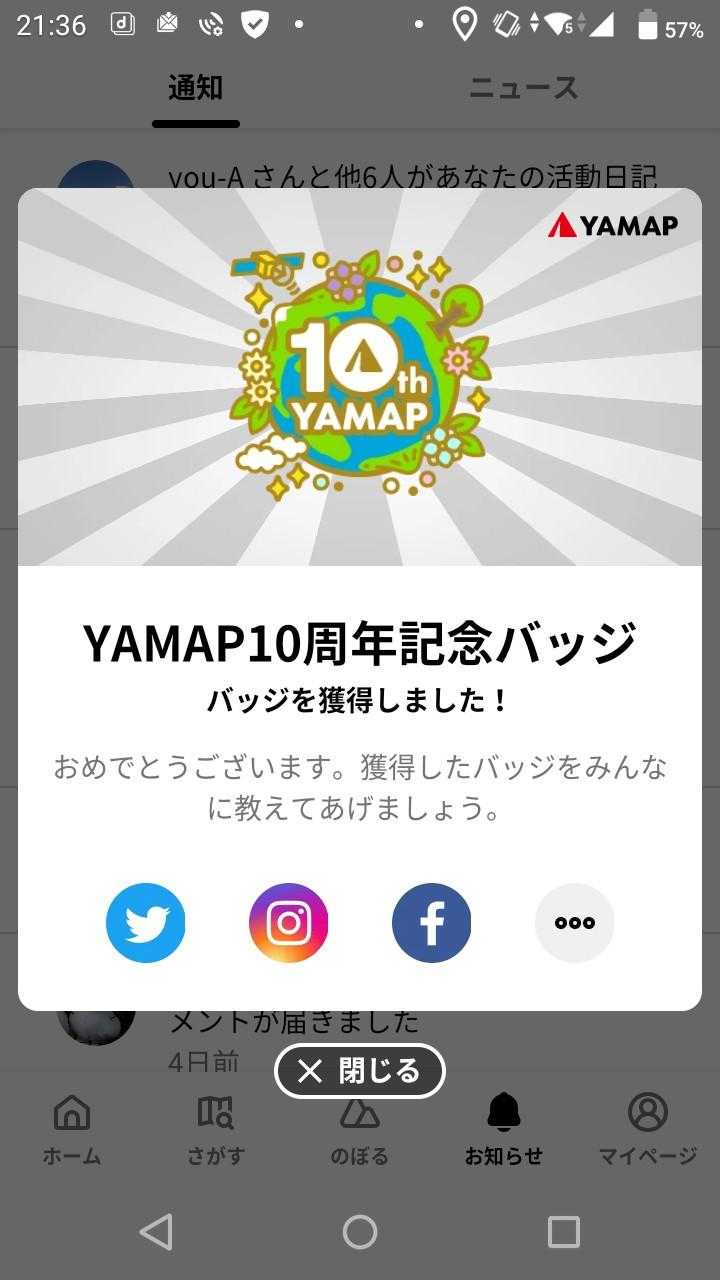Share the badge on Twitter
Image resolution: width=720 pixels, height=1280 pixels.
pos(146,923)
